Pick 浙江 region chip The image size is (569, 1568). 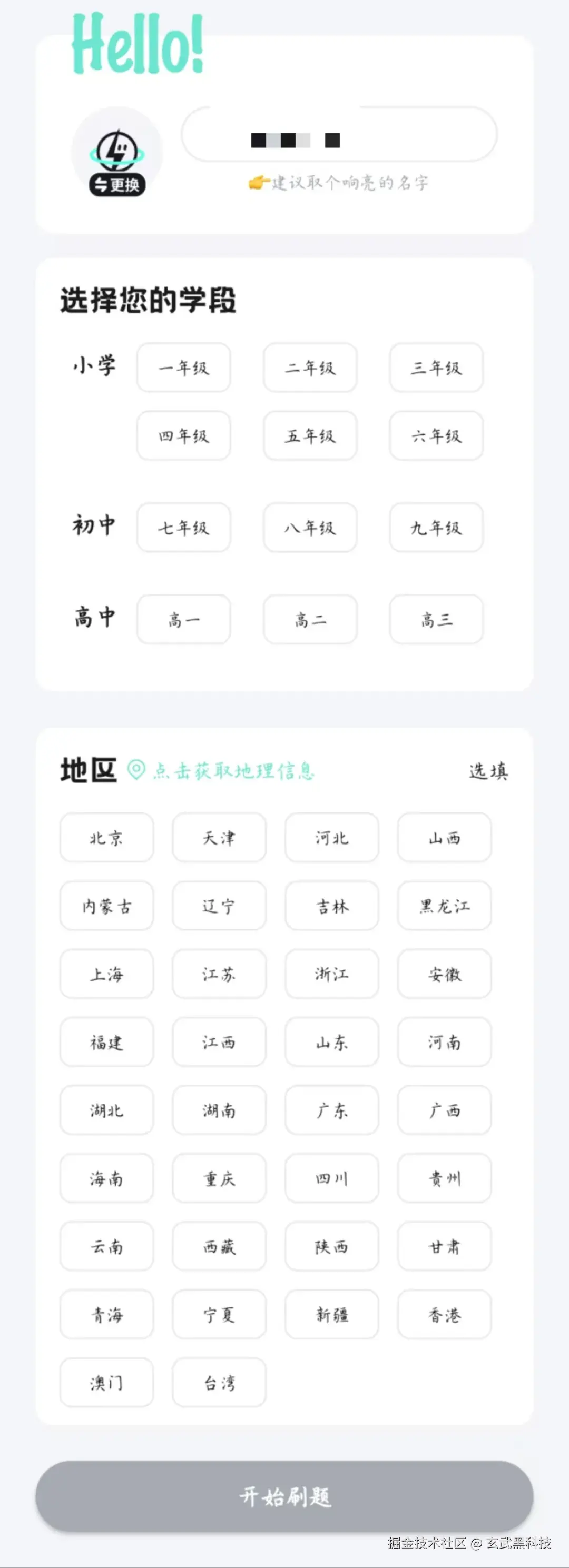pos(331,974)
